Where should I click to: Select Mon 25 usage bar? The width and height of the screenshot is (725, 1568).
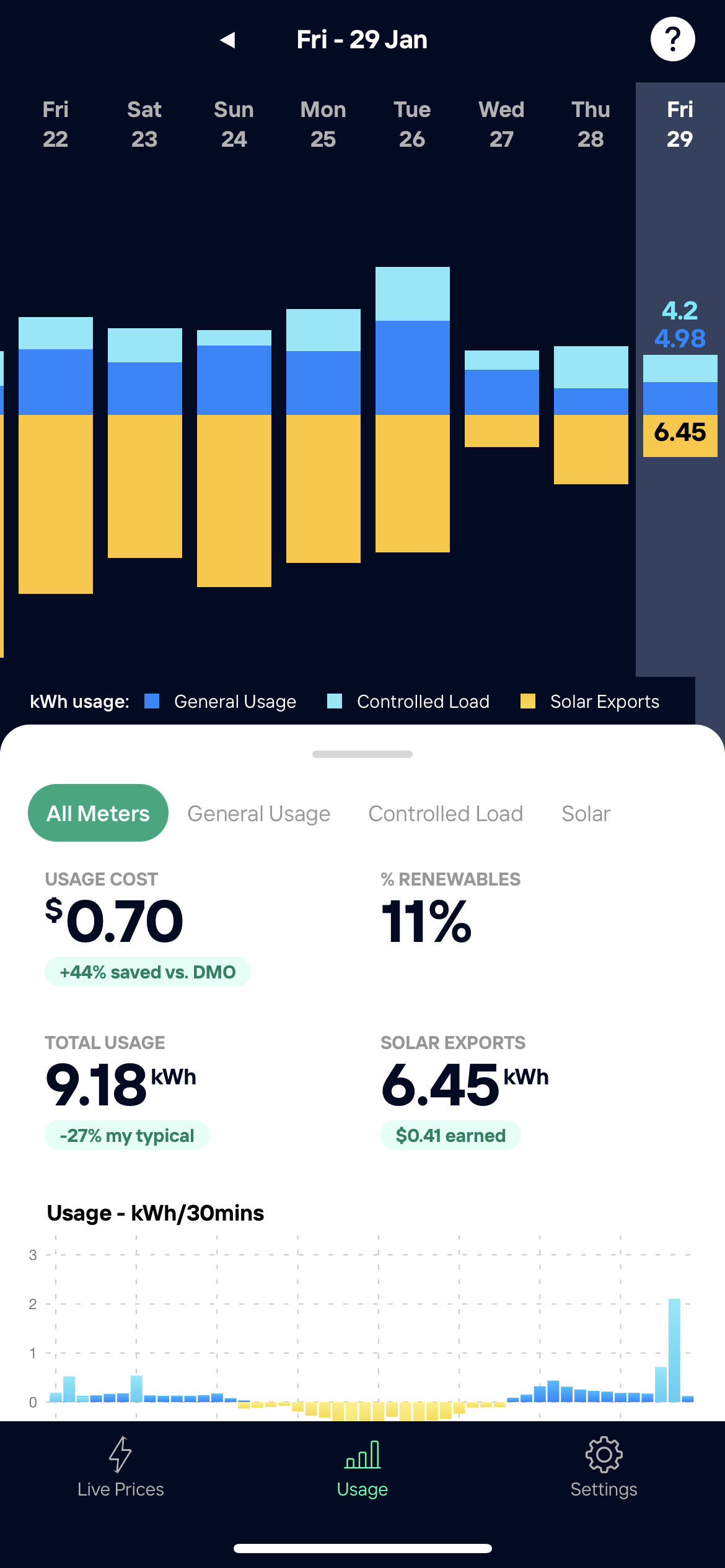click(x=323, y=436)
